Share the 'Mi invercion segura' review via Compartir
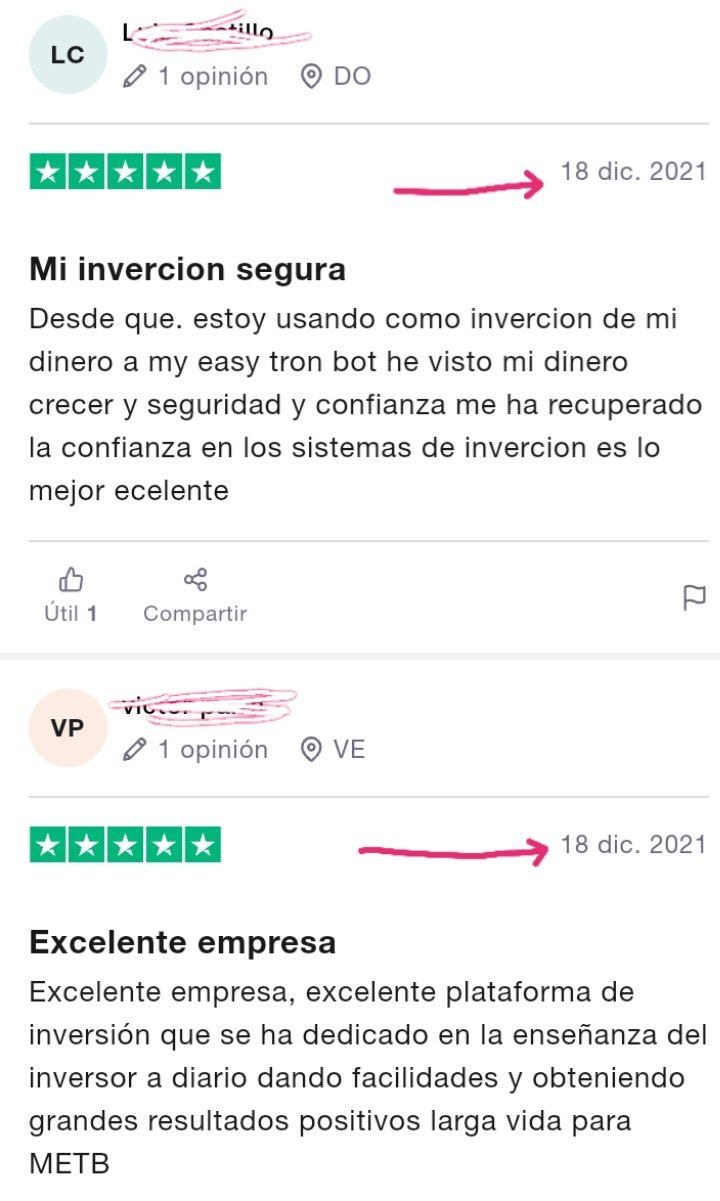The height and width of the screenshot is (1201, 720). click(195, 594)
